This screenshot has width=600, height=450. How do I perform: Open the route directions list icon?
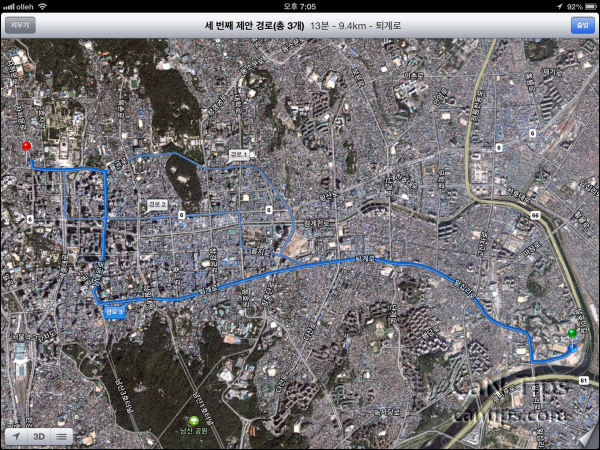point(62,436)
